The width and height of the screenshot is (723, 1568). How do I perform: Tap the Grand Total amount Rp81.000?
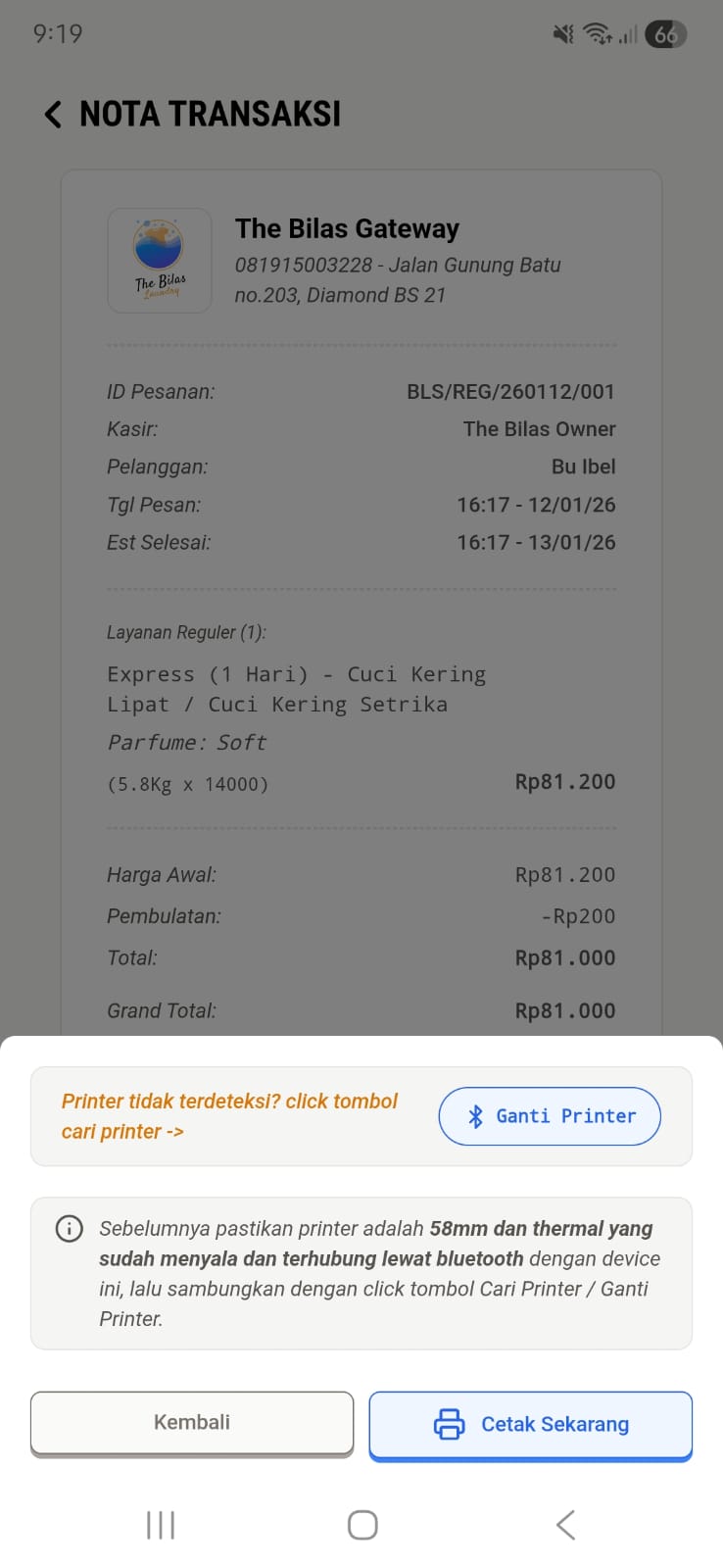coord(565,1010)
